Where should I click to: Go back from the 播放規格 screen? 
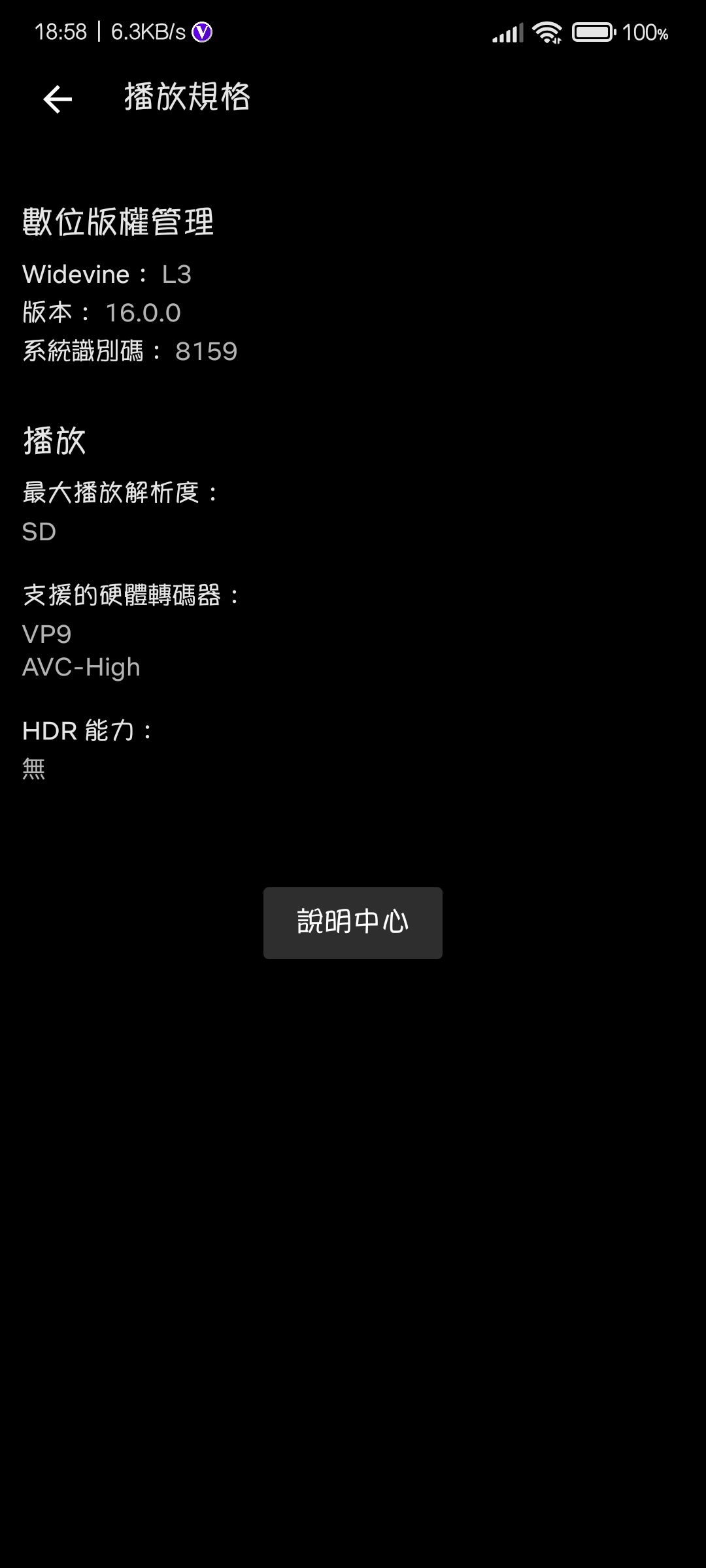pyautogui.click(x=58, y=99)
